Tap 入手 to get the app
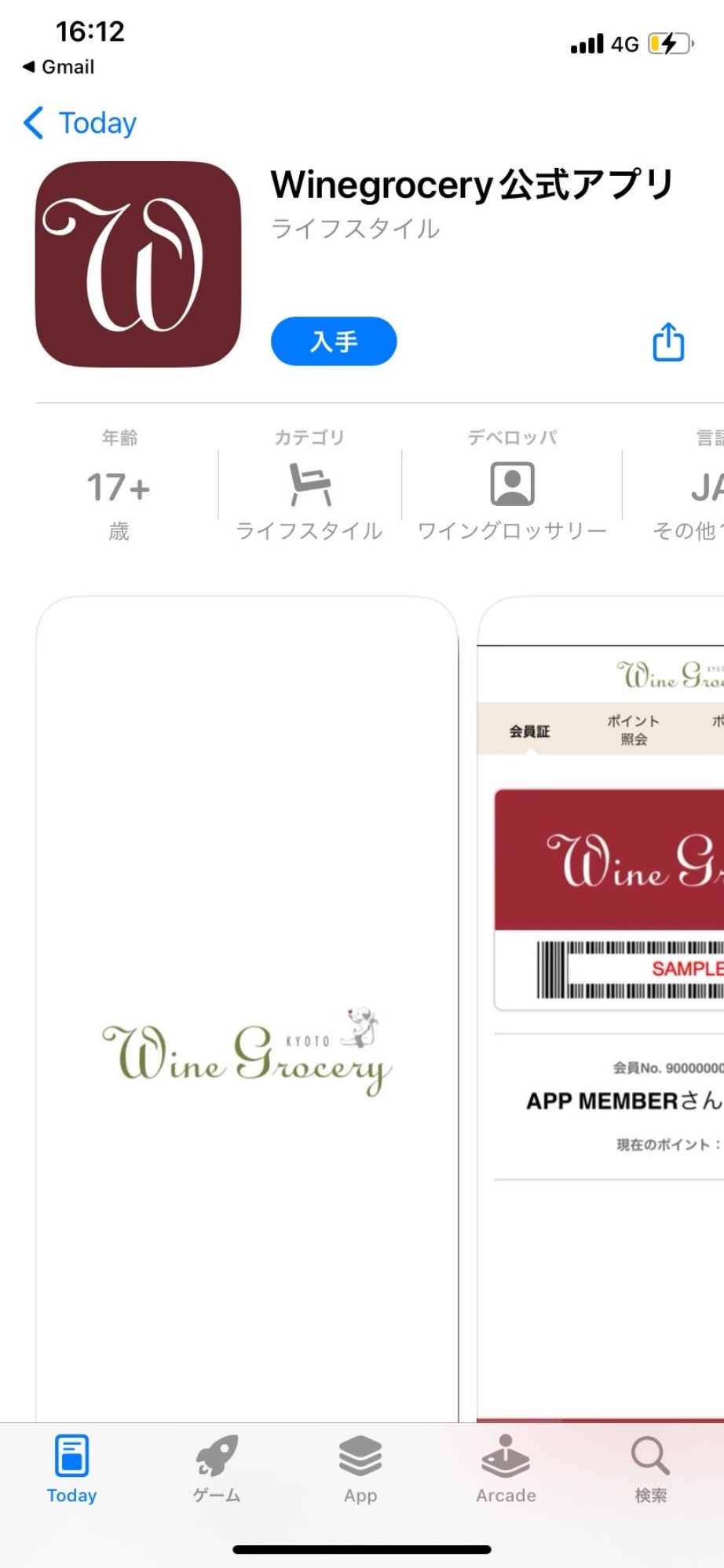This screenshot has width=724, height=1568. coord(334,341)
